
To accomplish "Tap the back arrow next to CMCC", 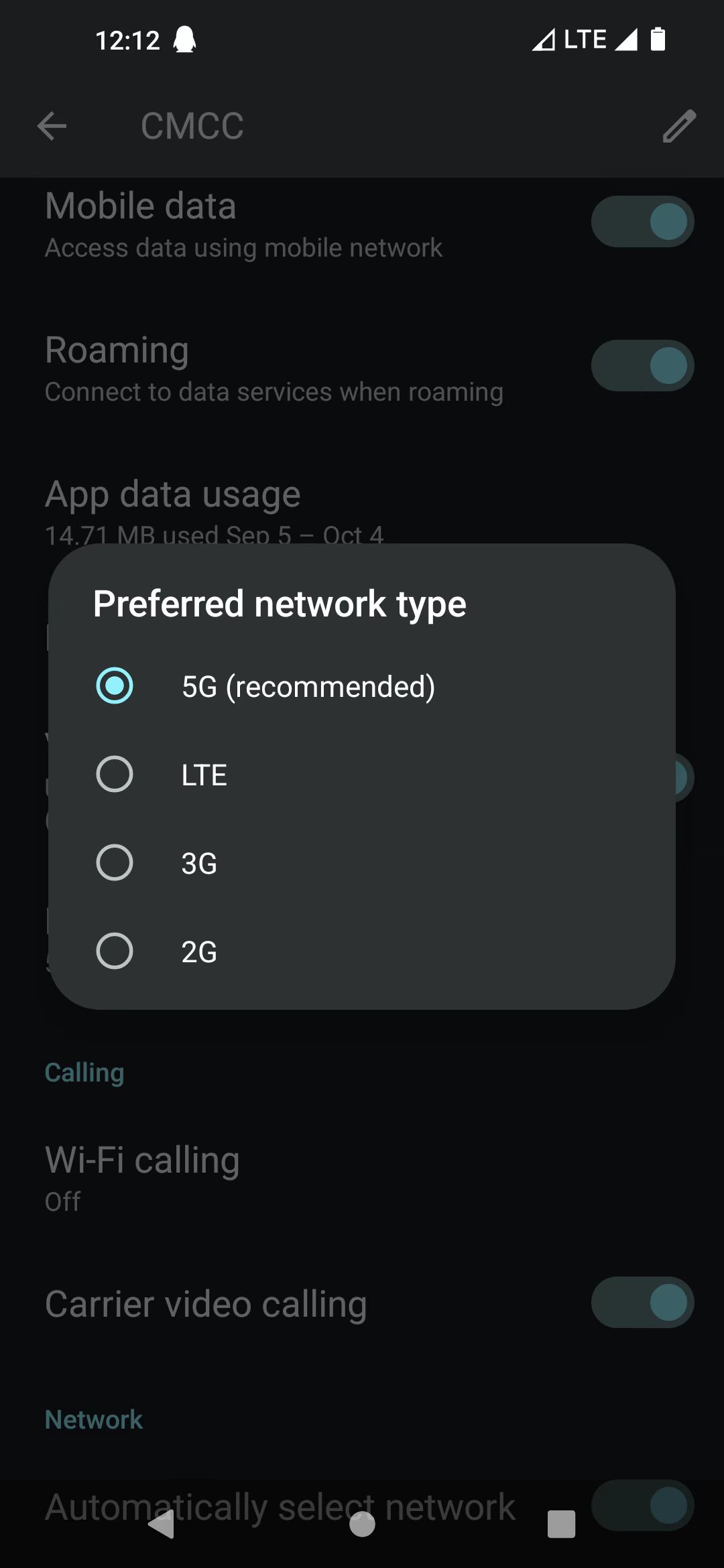I will pyautogui.click(x=51, y=127).
